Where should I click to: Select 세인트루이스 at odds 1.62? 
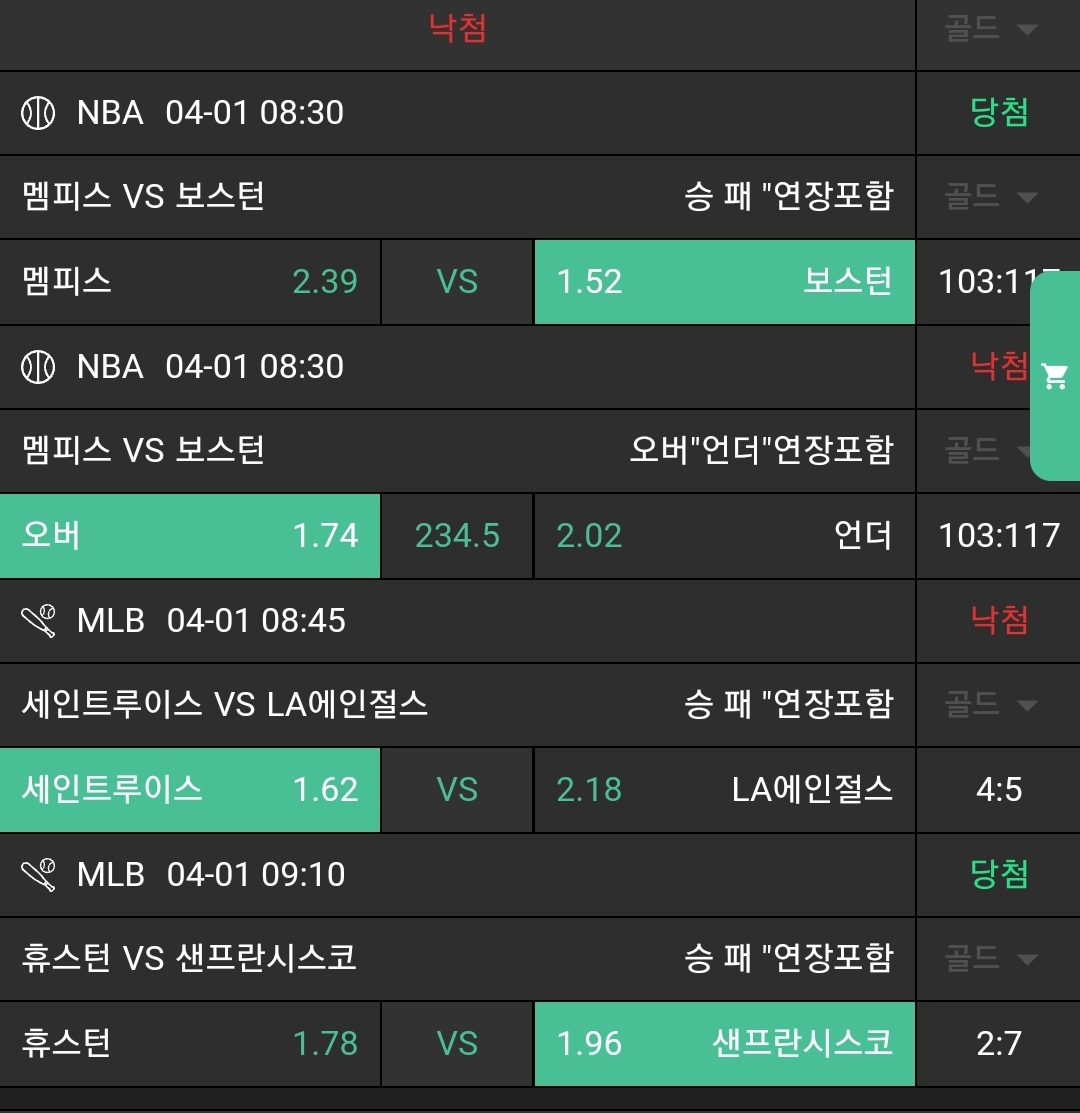[x=190, y=790]
